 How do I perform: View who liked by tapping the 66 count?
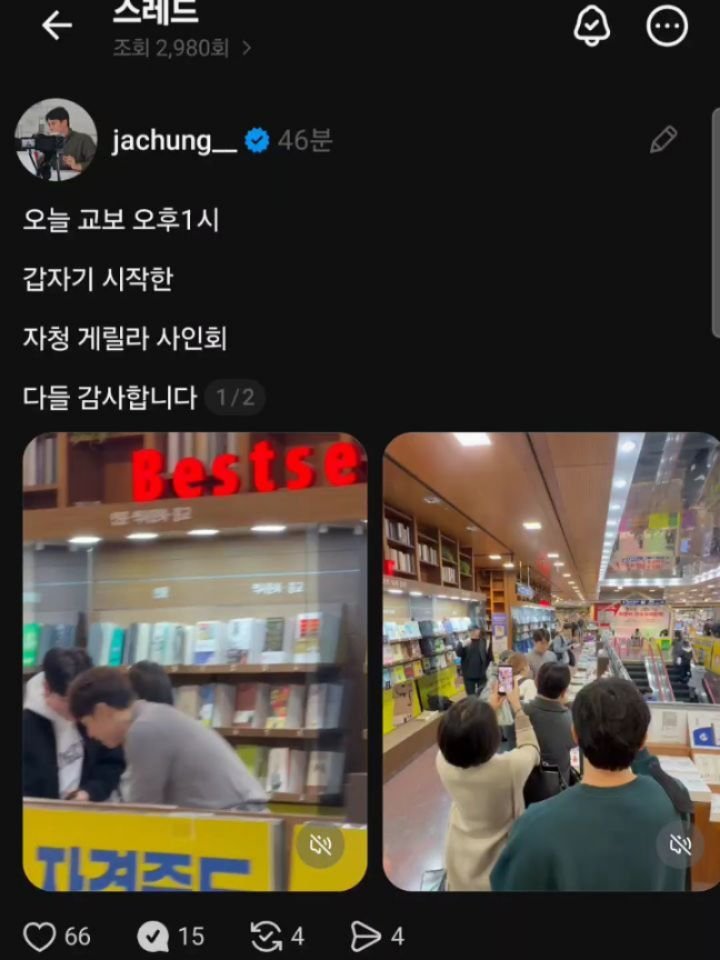[75, 936]
